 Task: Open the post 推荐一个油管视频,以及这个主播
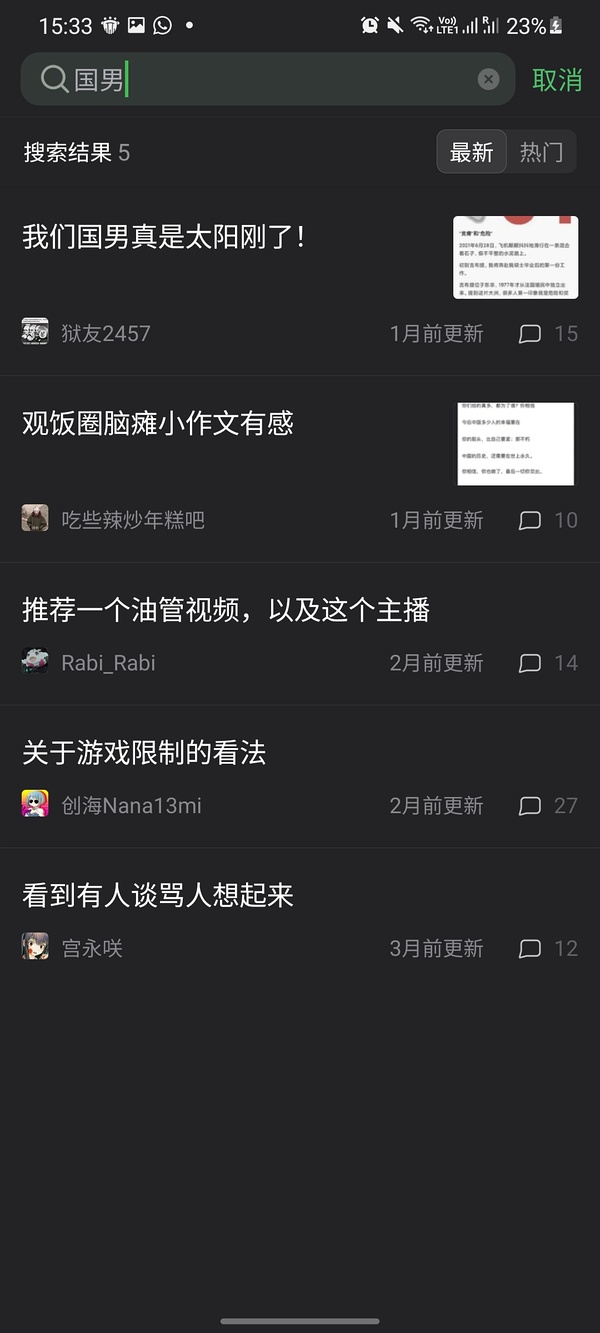pyautogui.click(x=226, y=610)
